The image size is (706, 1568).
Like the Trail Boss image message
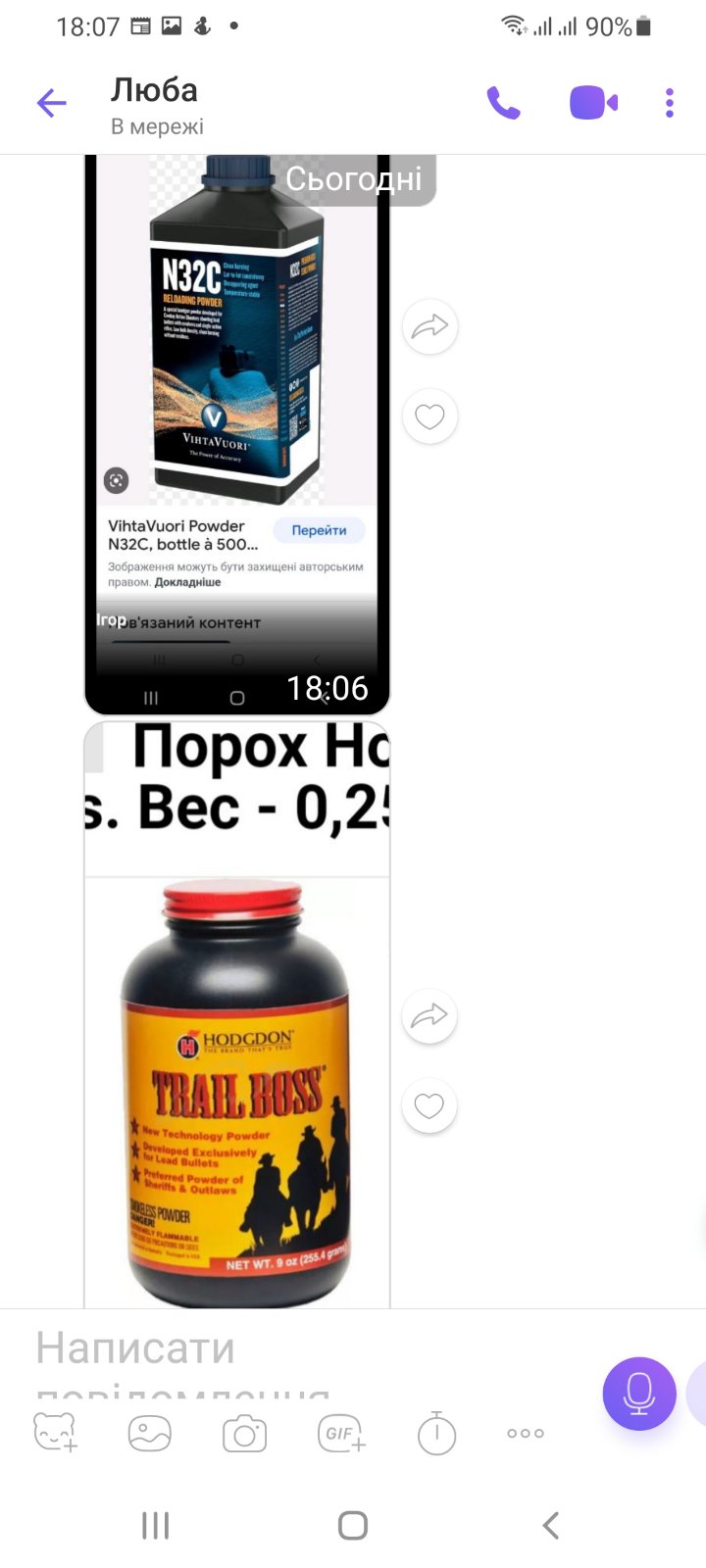(429, 1106)
